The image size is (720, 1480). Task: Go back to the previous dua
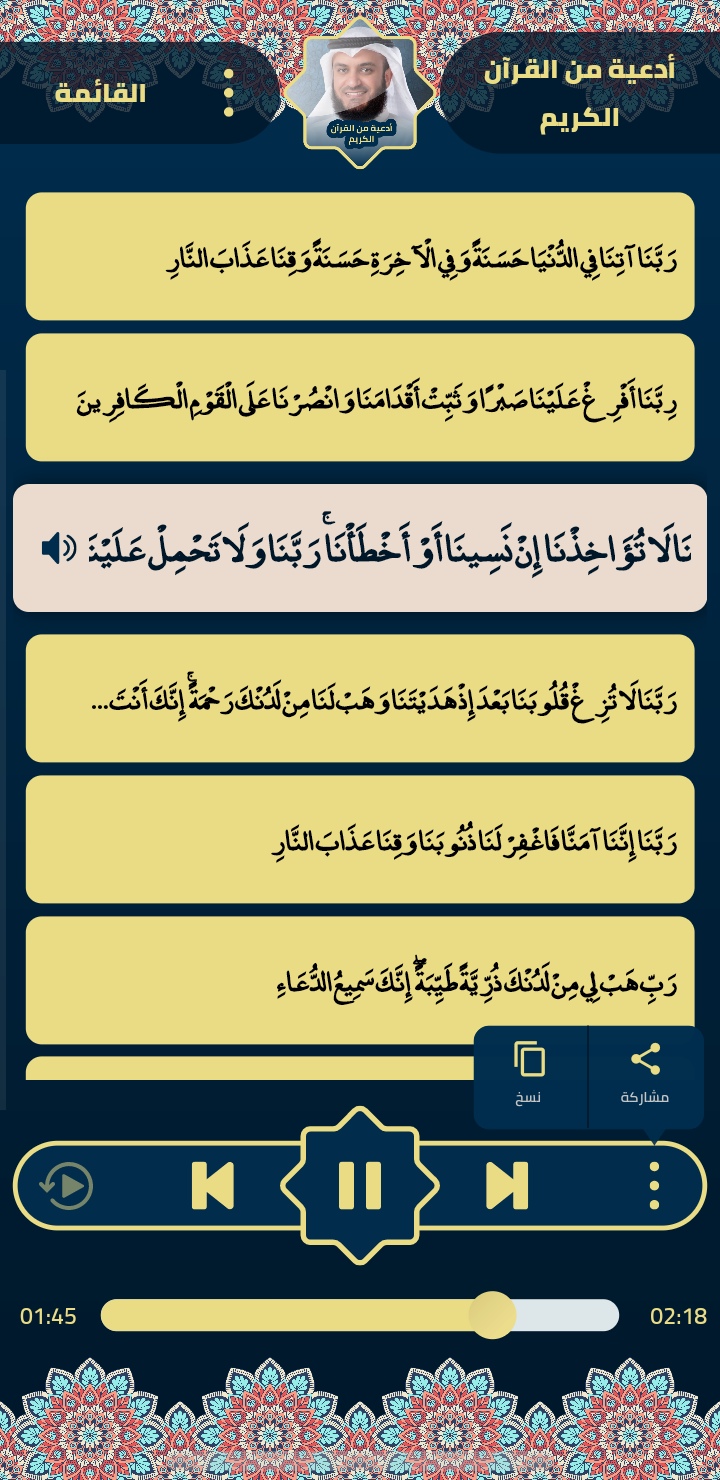tap(213, 1186)
